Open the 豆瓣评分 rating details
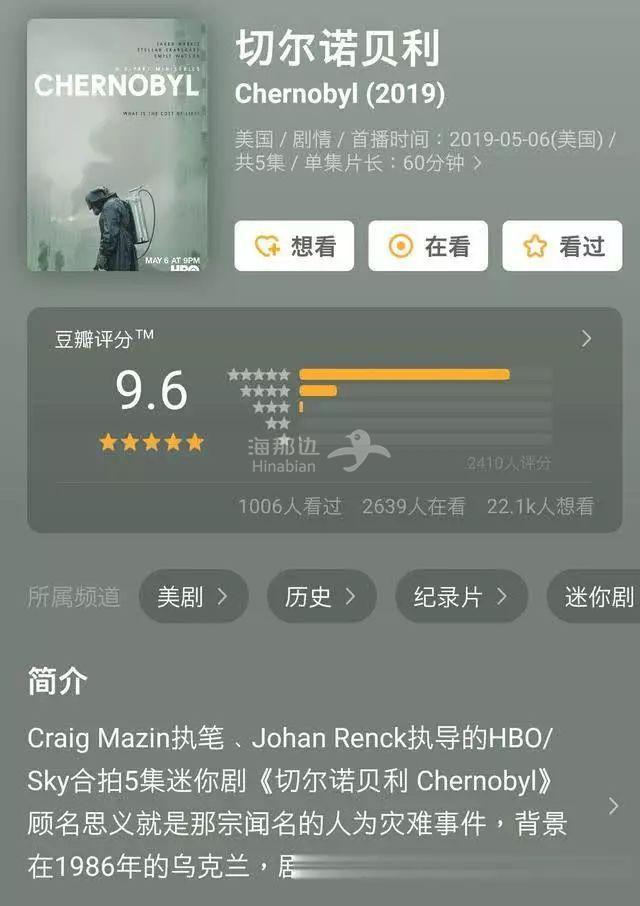Screen dimensions: 640x906 tap(586, 339)
